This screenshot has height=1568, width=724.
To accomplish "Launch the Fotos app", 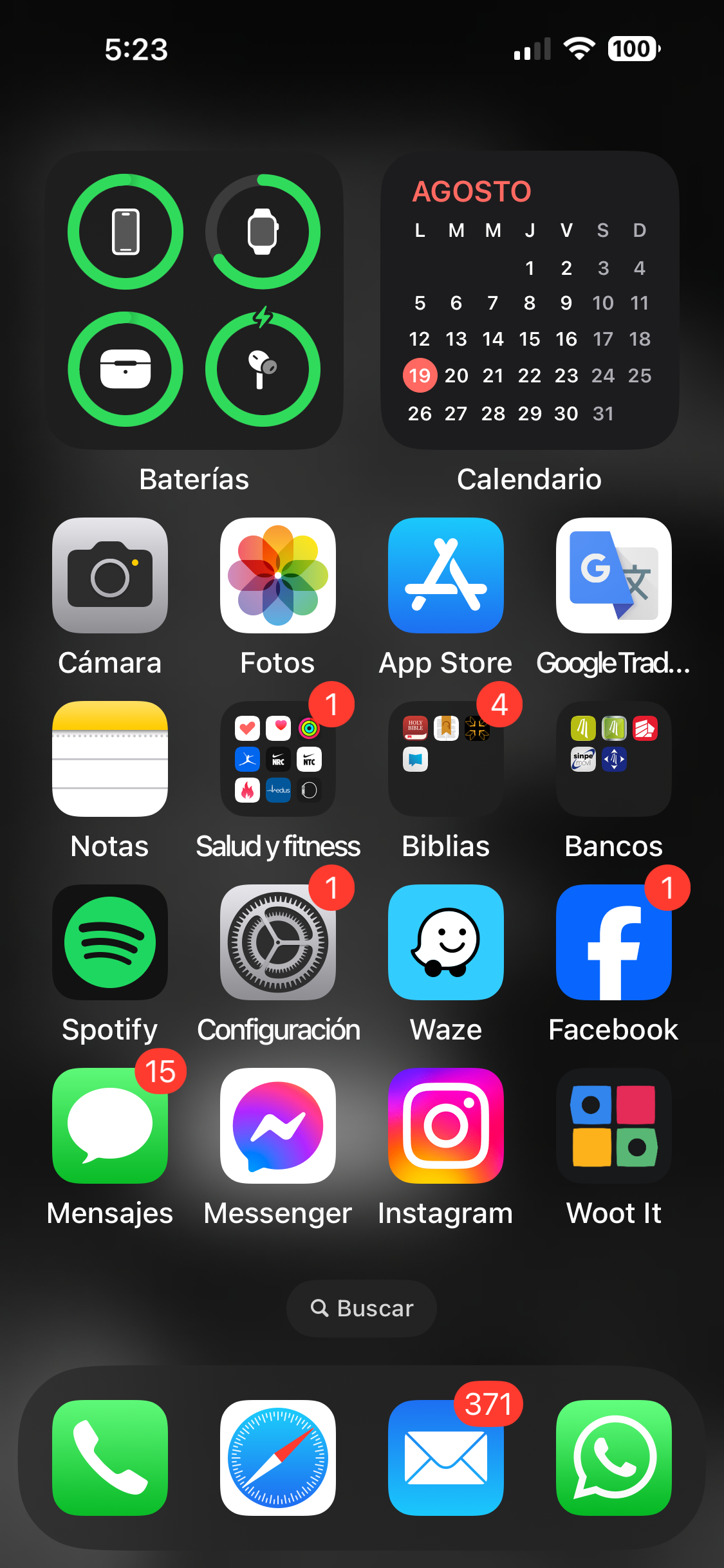I will (x=278, y=575).
